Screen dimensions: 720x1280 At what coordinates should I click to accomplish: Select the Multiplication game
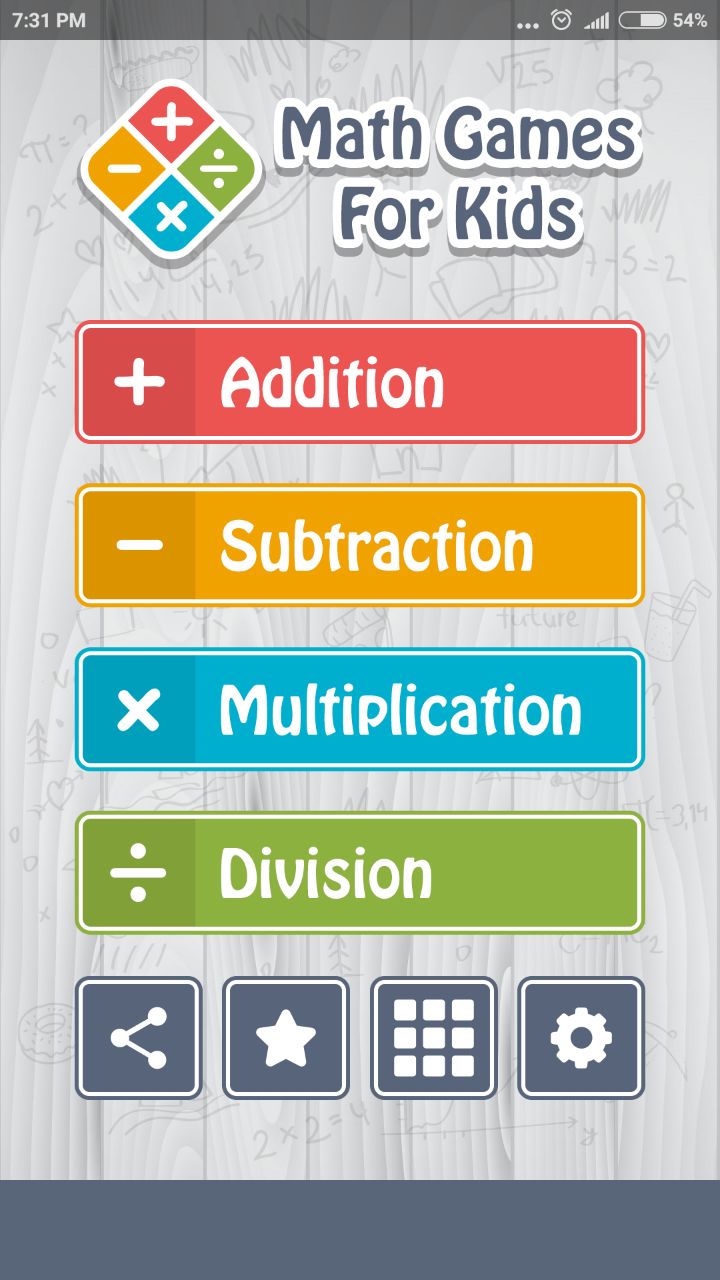[360, 710]
